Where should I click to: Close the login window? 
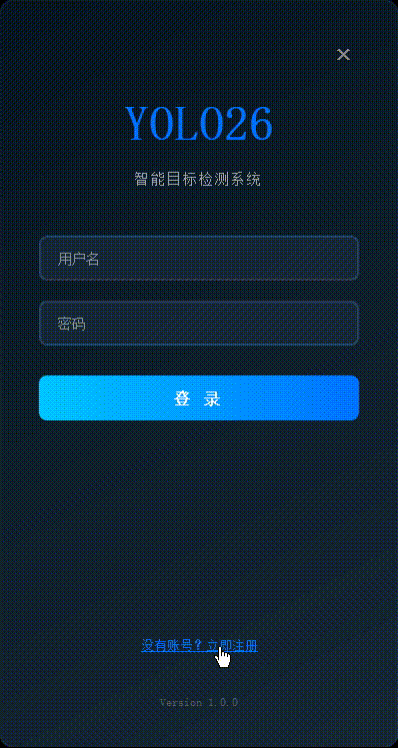(x=343, y=54)
